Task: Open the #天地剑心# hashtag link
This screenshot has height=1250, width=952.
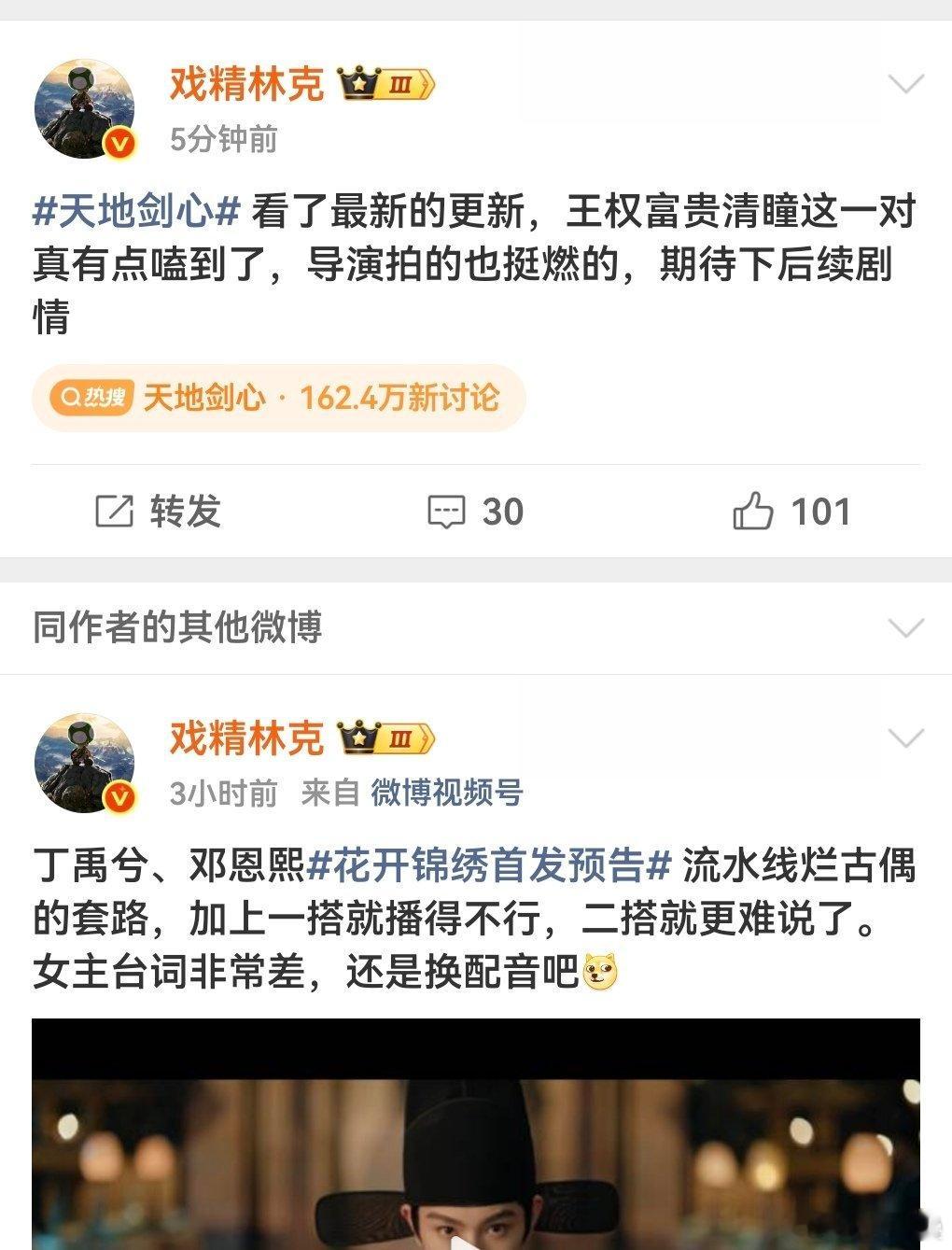Action: (137, 213)
